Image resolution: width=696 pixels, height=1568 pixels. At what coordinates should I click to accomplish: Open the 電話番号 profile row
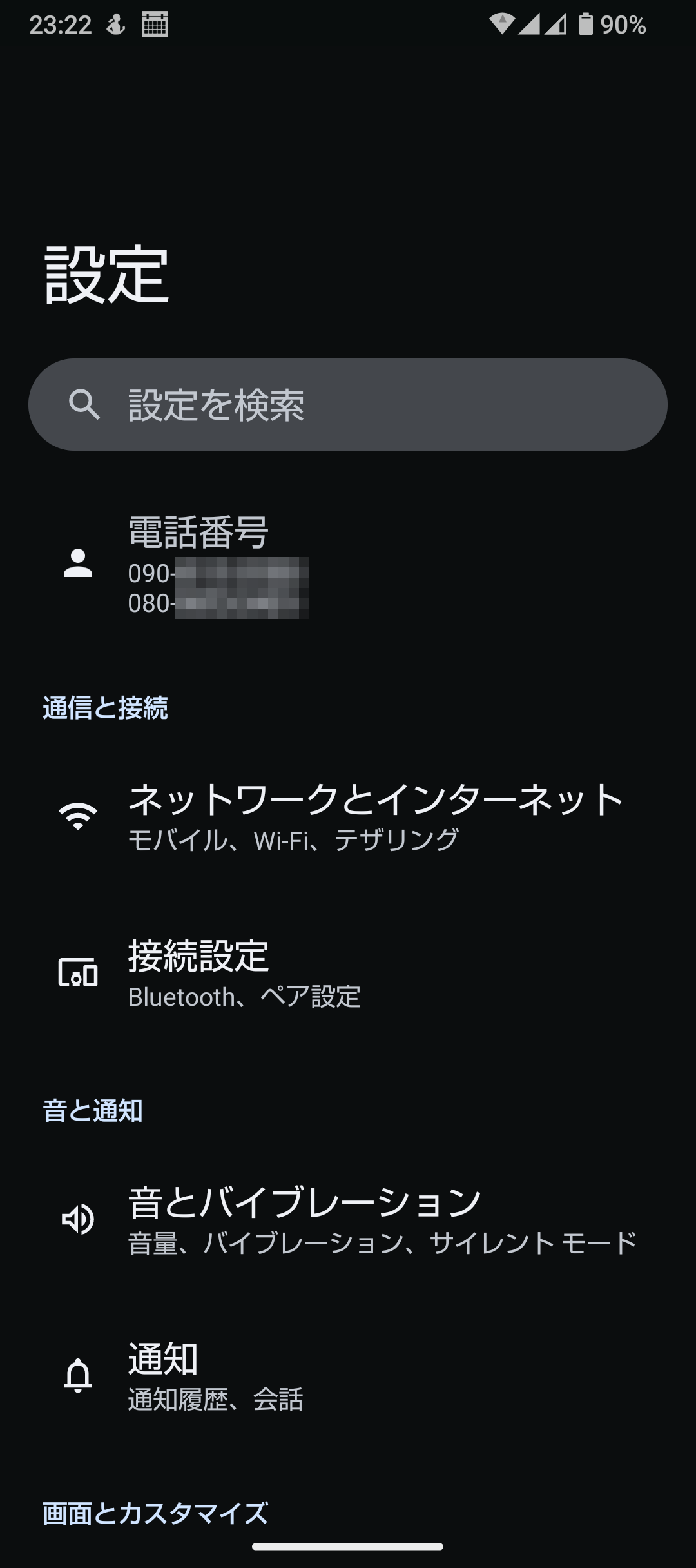click(348, 565)
